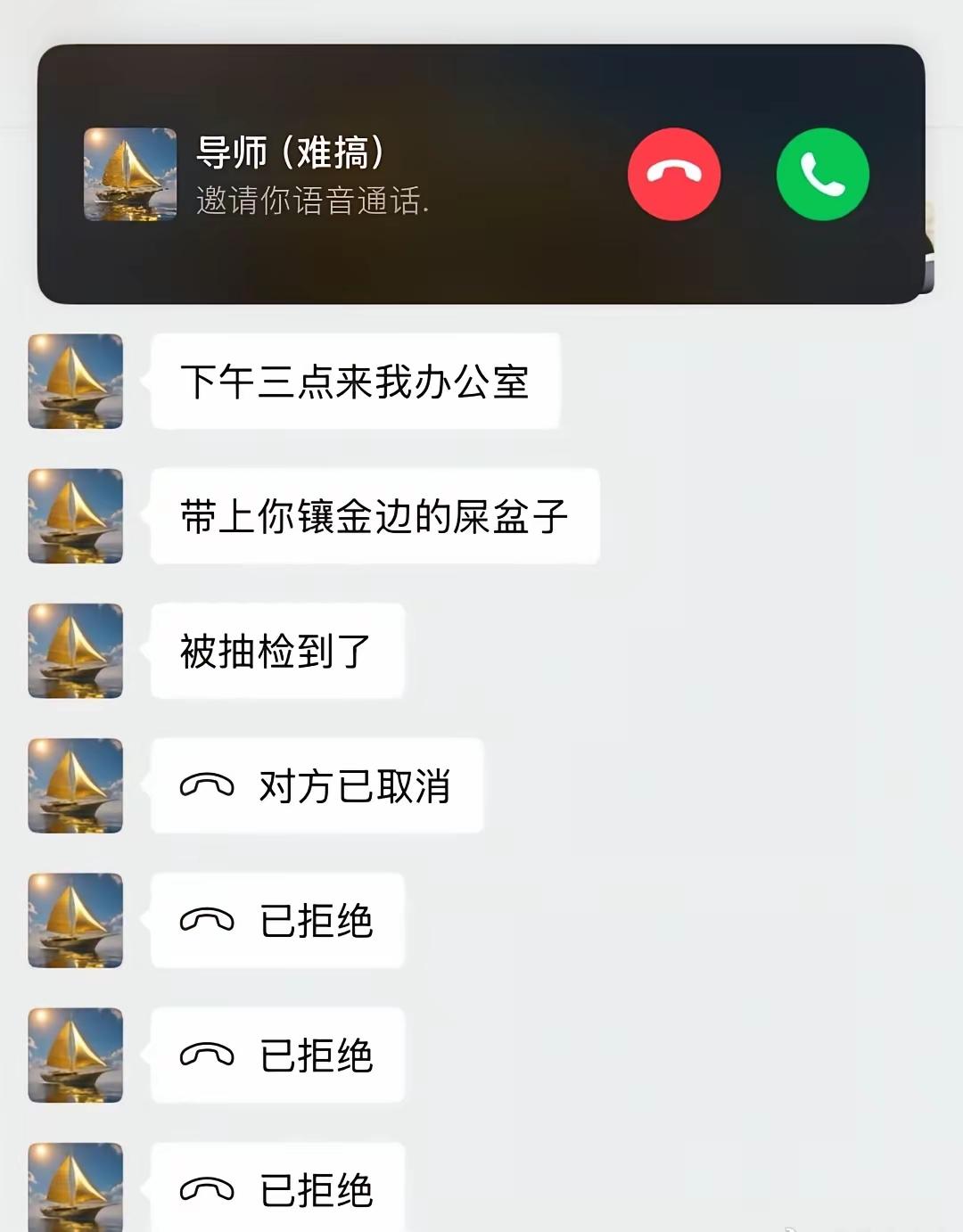This screenshot has height=1232, width=963.
Task: Open the '对方已取消' call record bubble
Action: click(318, 785)
